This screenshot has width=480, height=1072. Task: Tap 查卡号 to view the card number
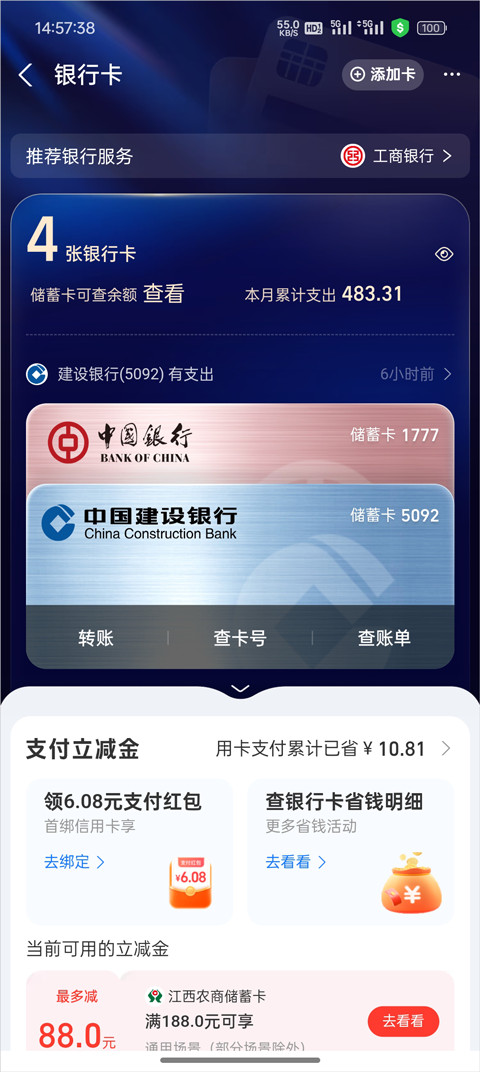point(240,638)
